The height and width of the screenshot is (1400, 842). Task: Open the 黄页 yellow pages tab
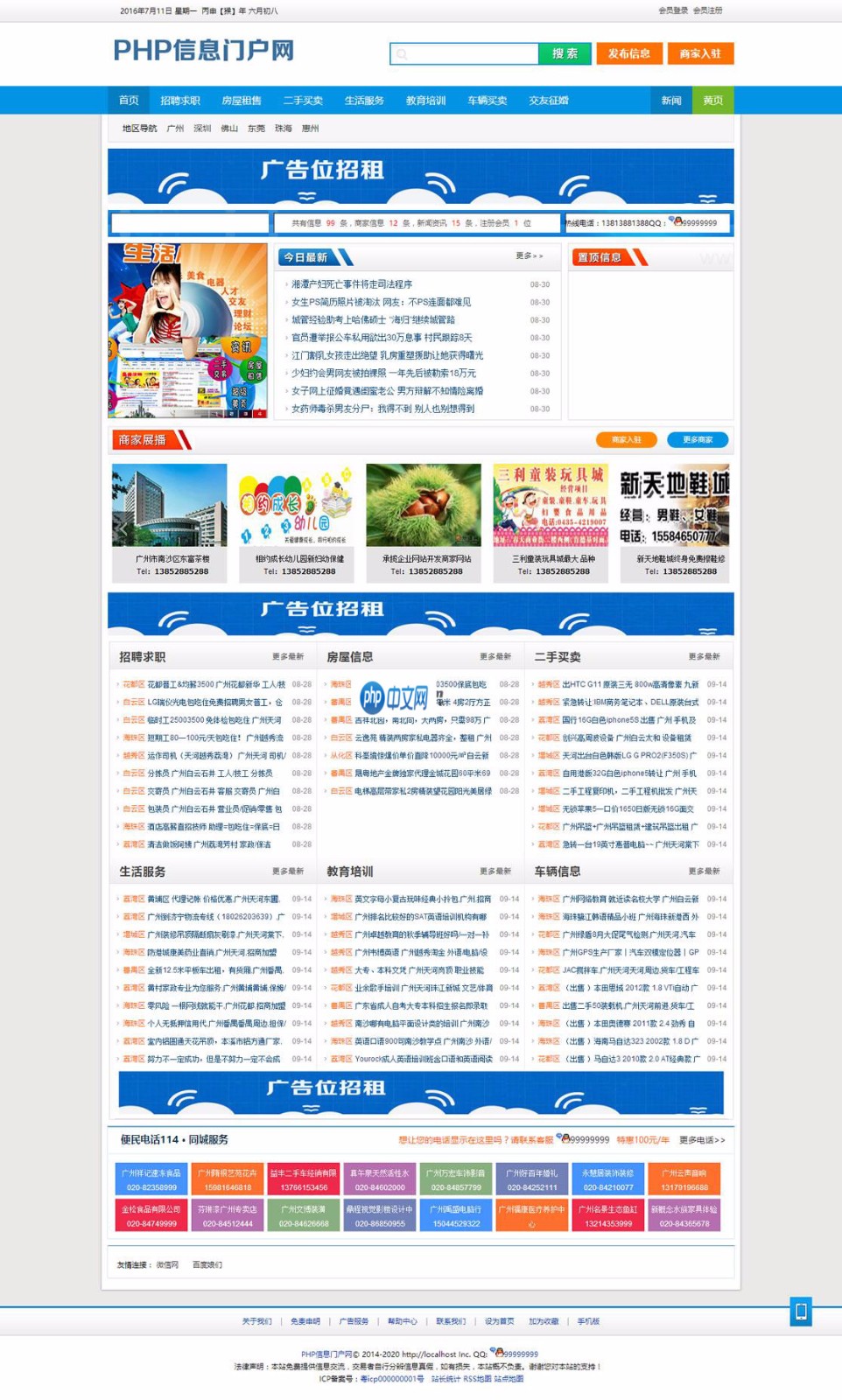click(x=713, y=101)
